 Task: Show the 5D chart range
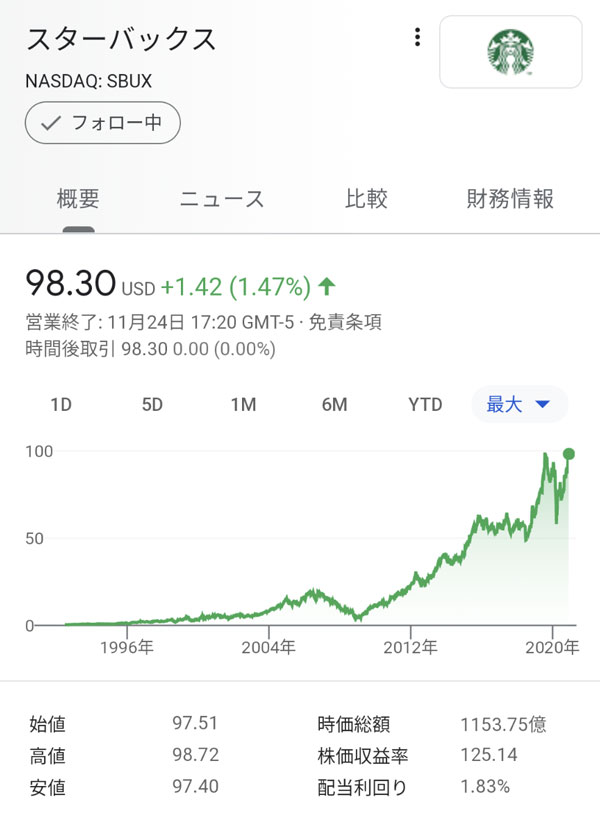point(152,405)
